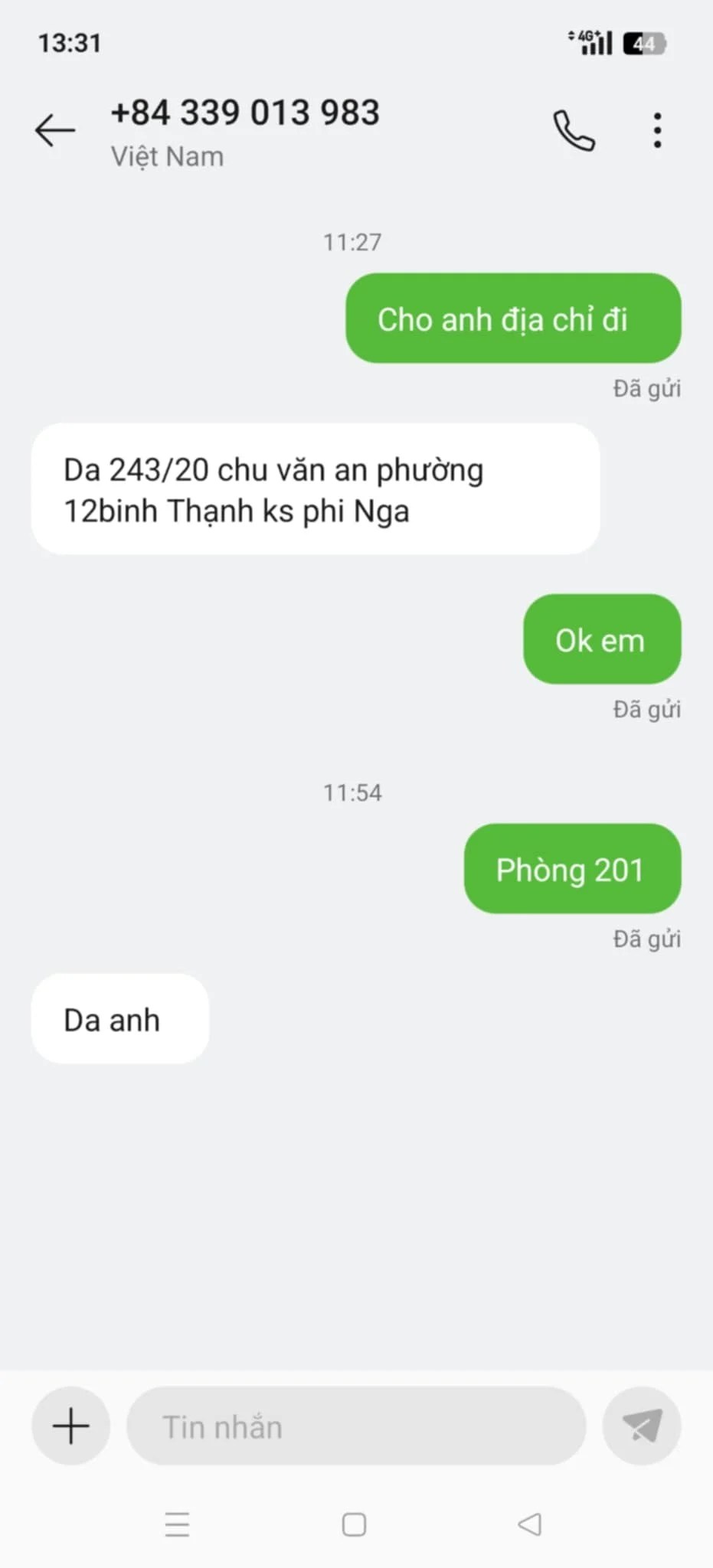Call +84 339 013 983
This screenshot has height=1568, width=713.
pos(574,130)
